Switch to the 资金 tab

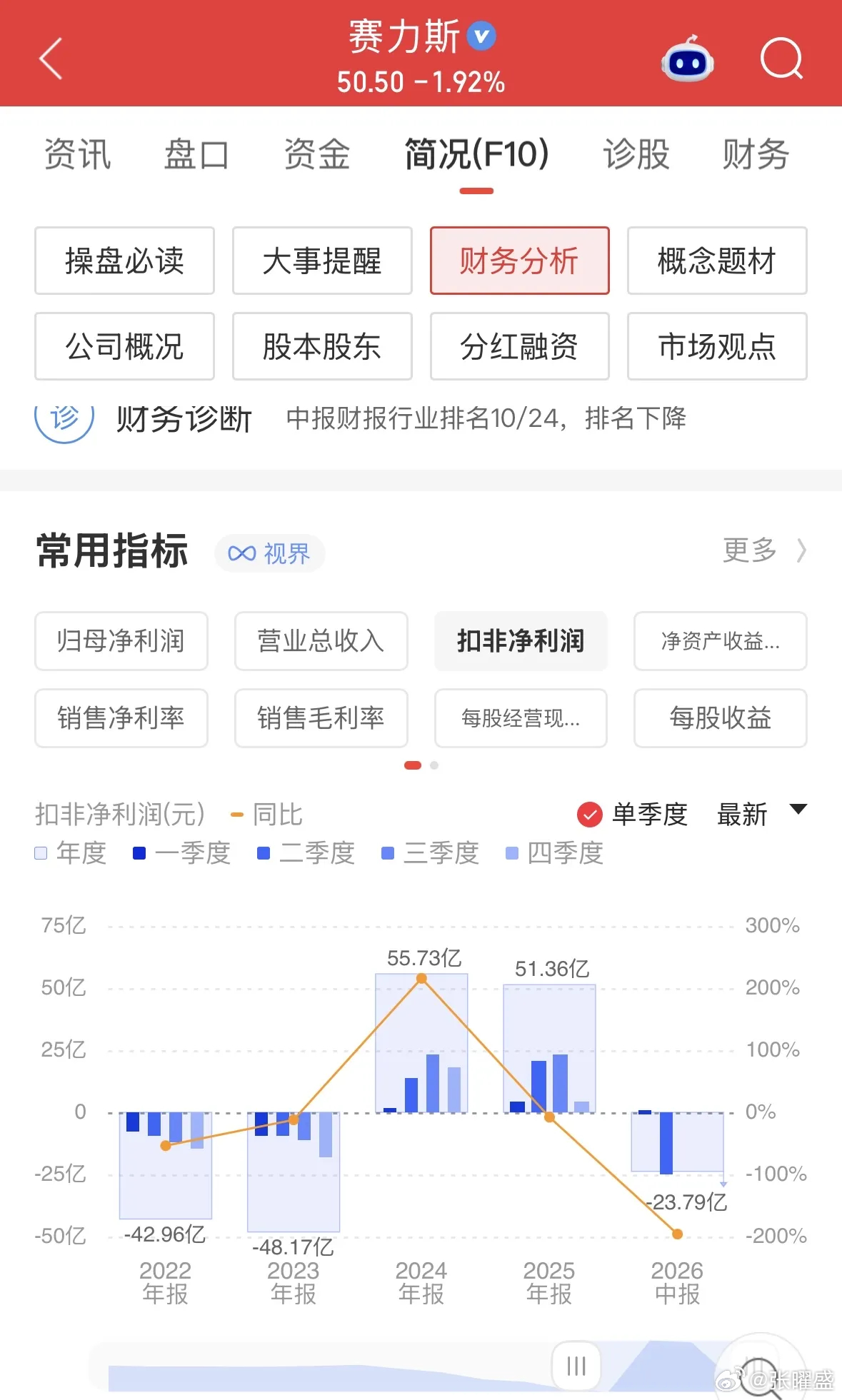point(316,154)
